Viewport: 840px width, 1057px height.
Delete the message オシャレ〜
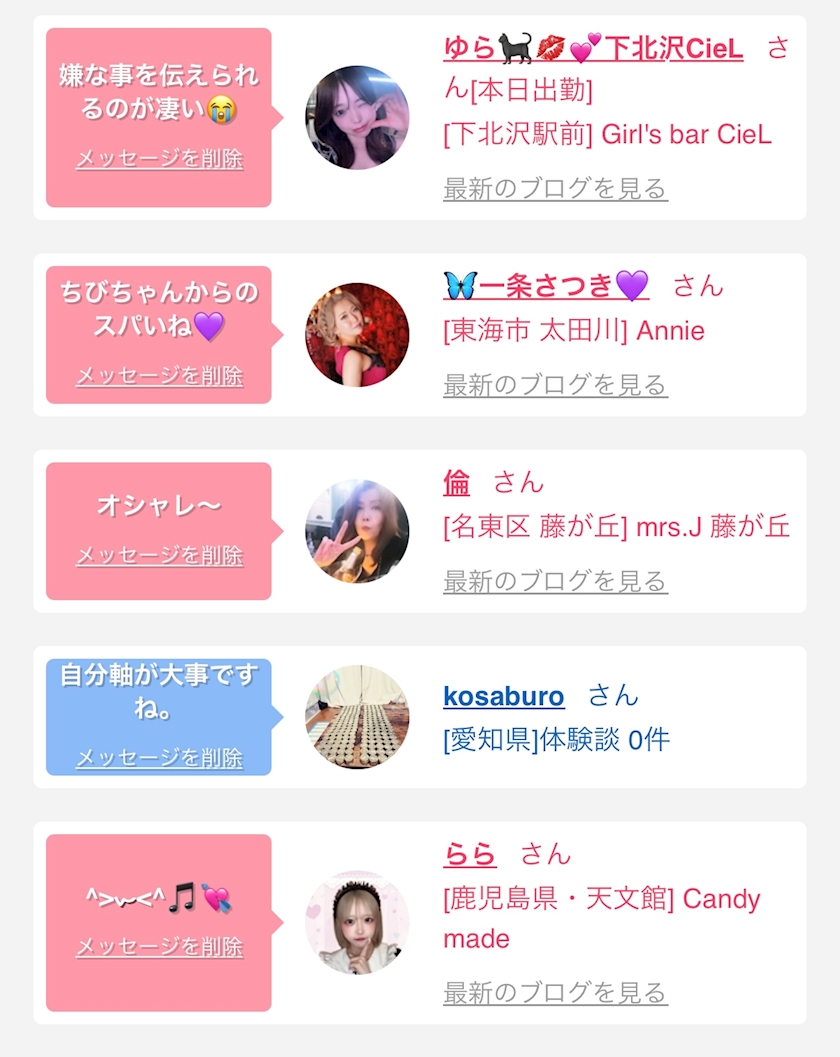point(159,555)
